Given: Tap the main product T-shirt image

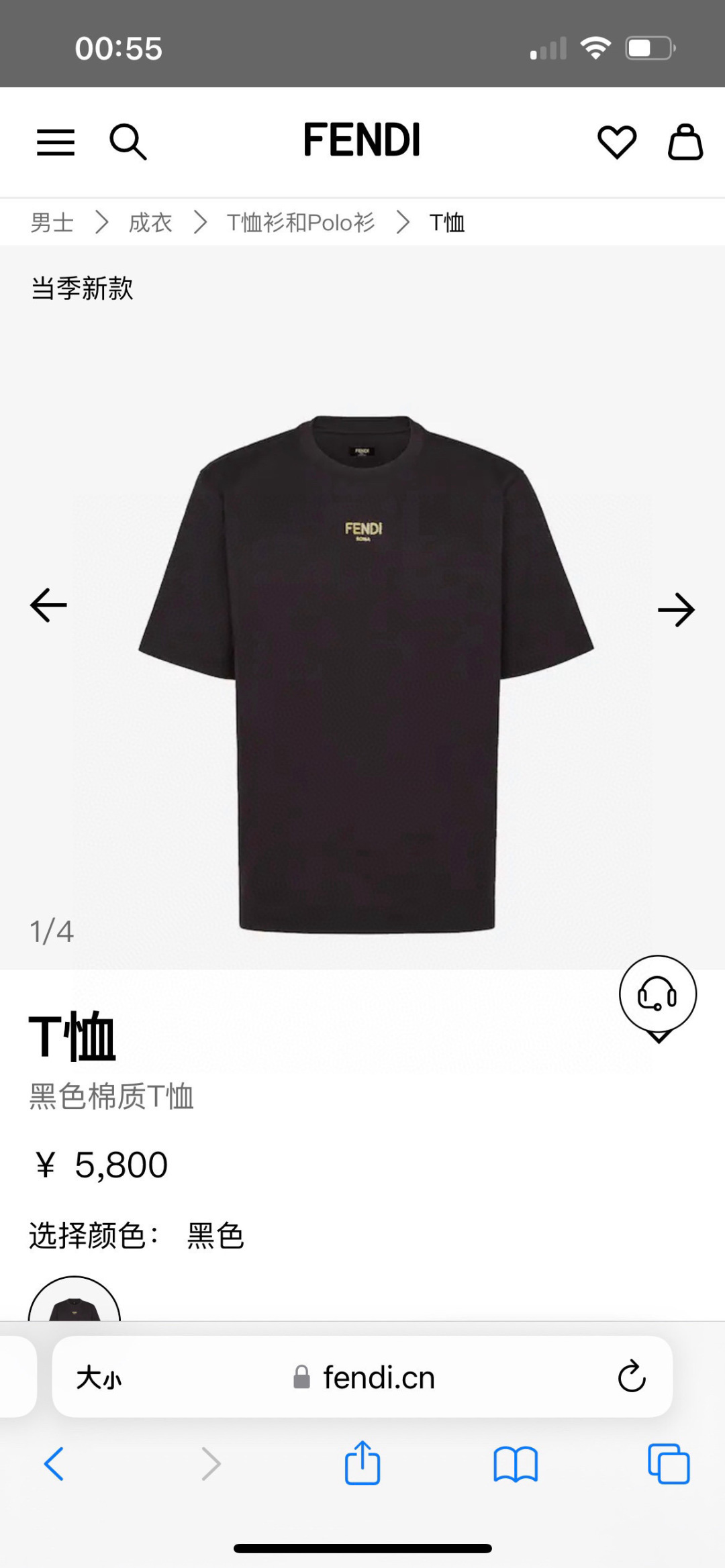Looking at the screenshot, I should (x=362, y=671).
